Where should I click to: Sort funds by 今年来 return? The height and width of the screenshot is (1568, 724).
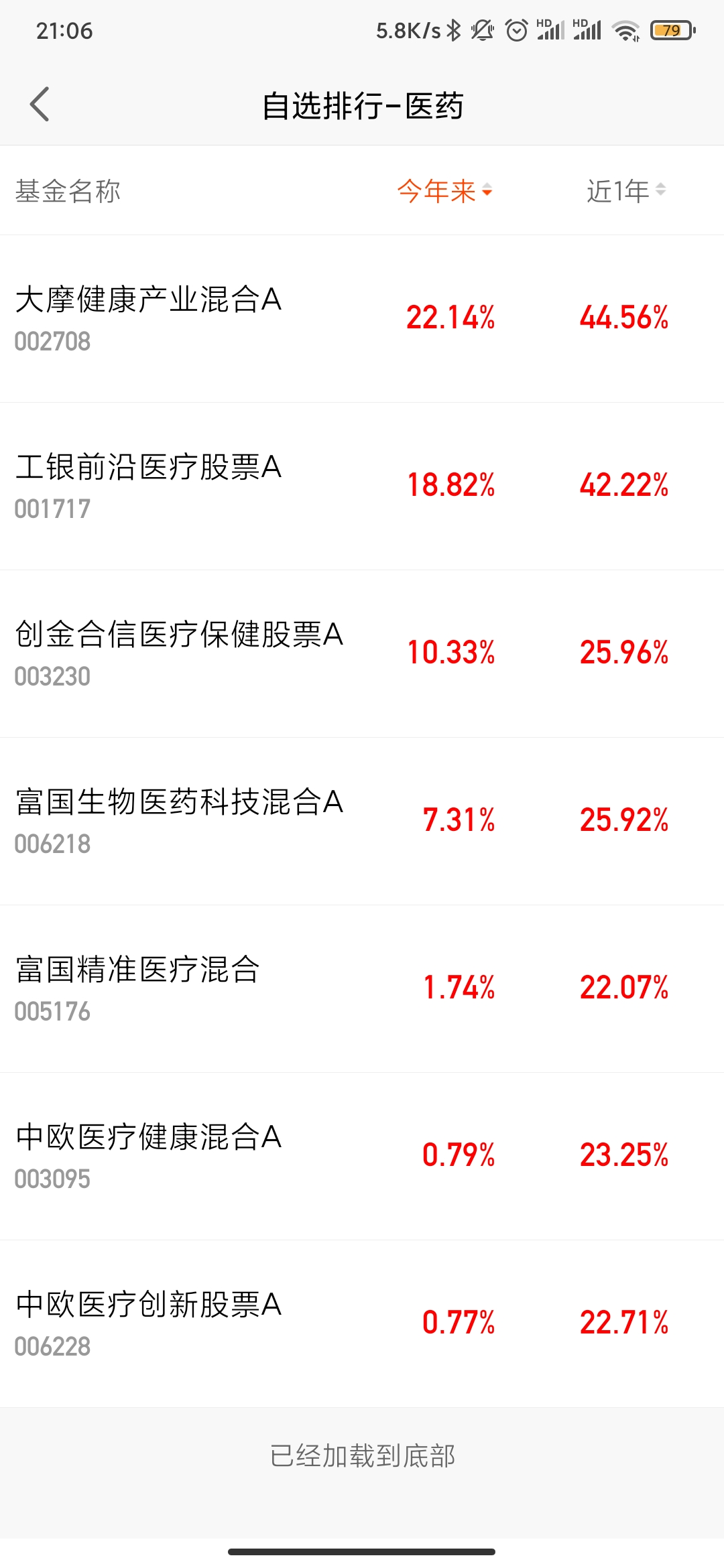coord(444,191)
